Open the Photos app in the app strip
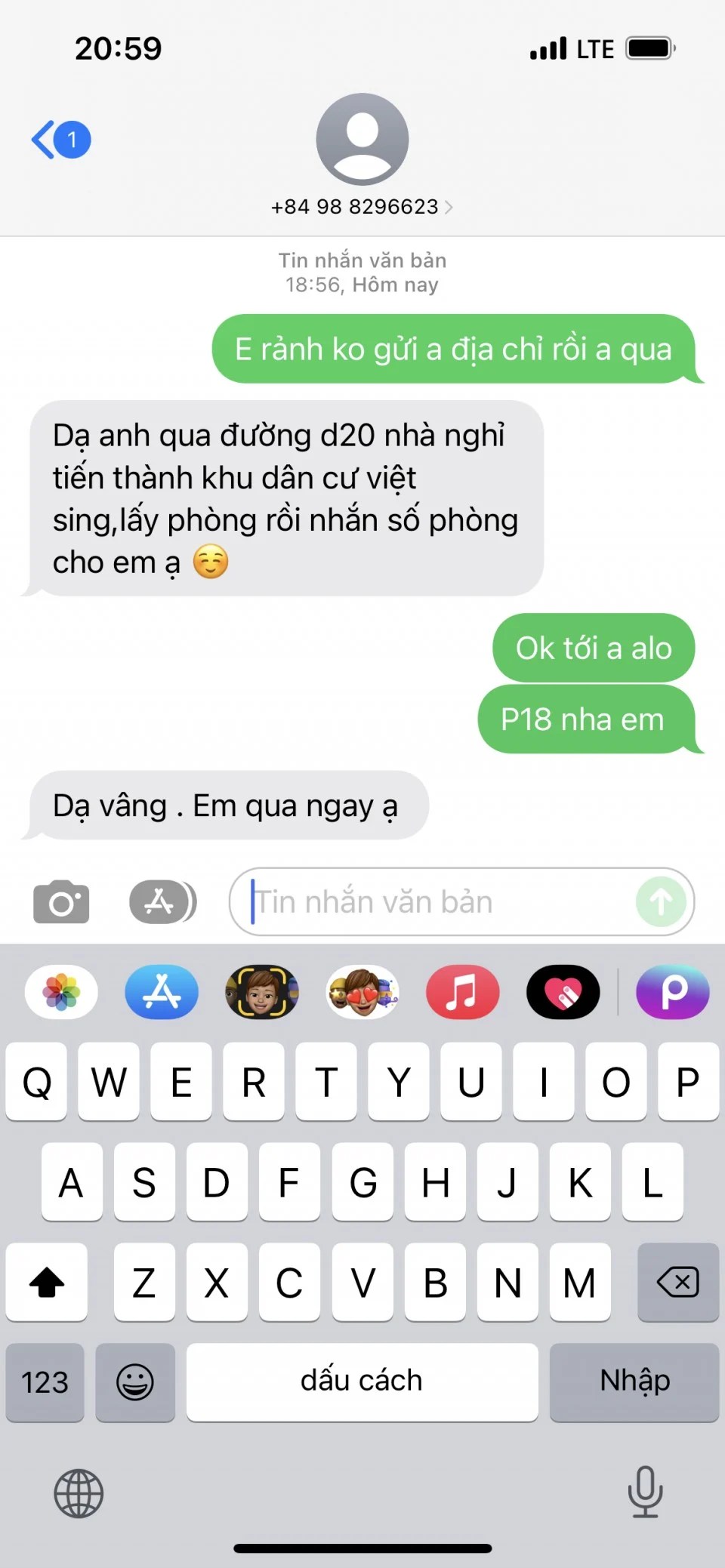 [x=61, y=992]
